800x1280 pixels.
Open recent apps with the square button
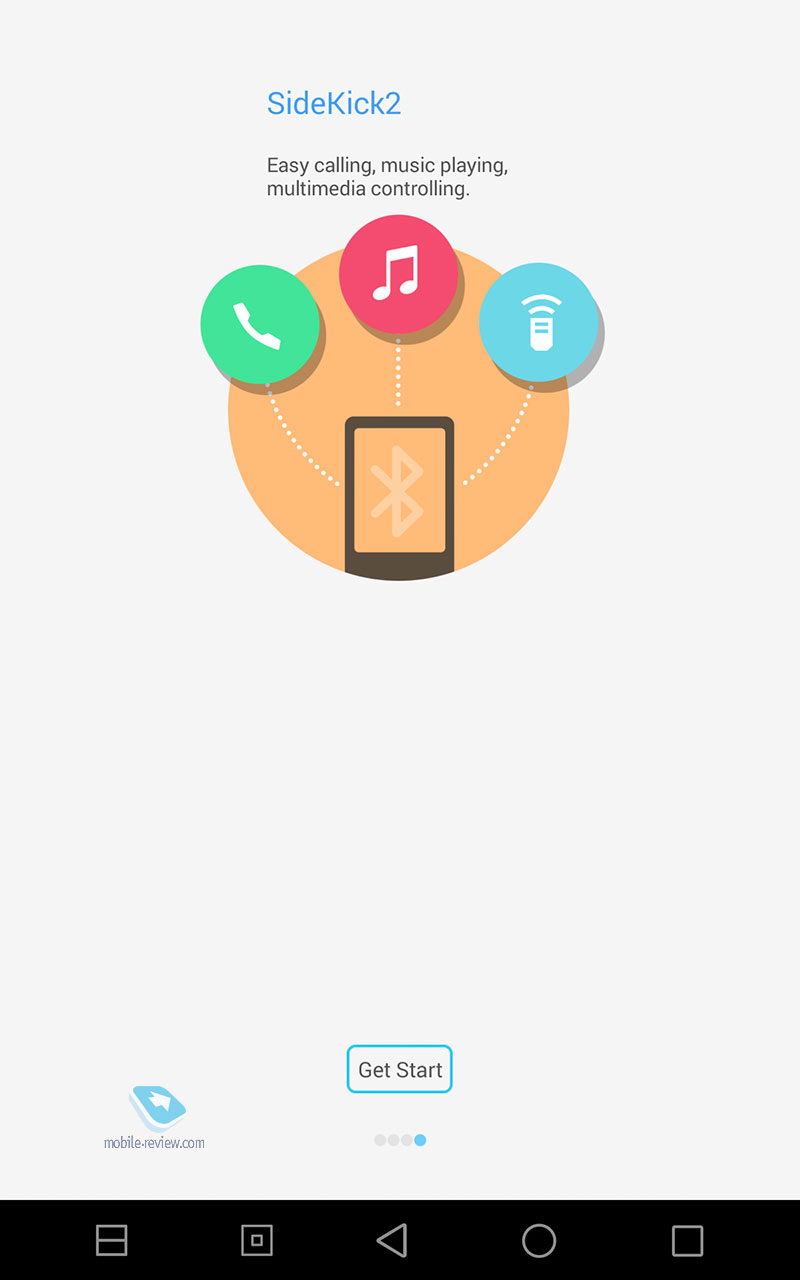[687, 1240]
